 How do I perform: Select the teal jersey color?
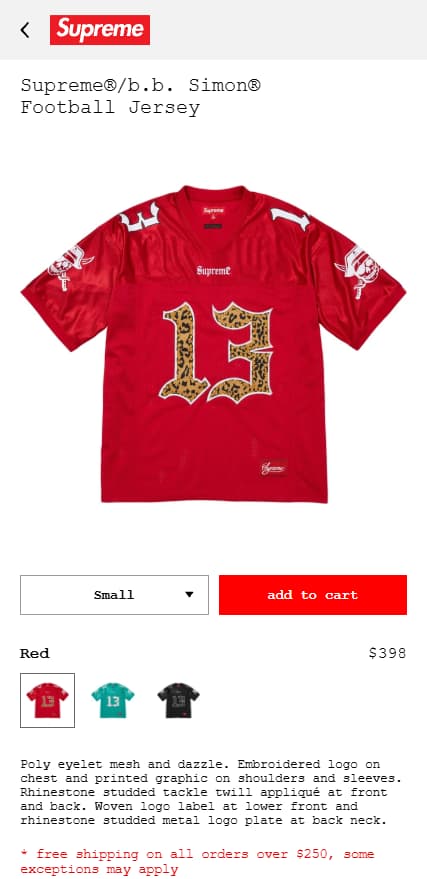tap(113, 700)
